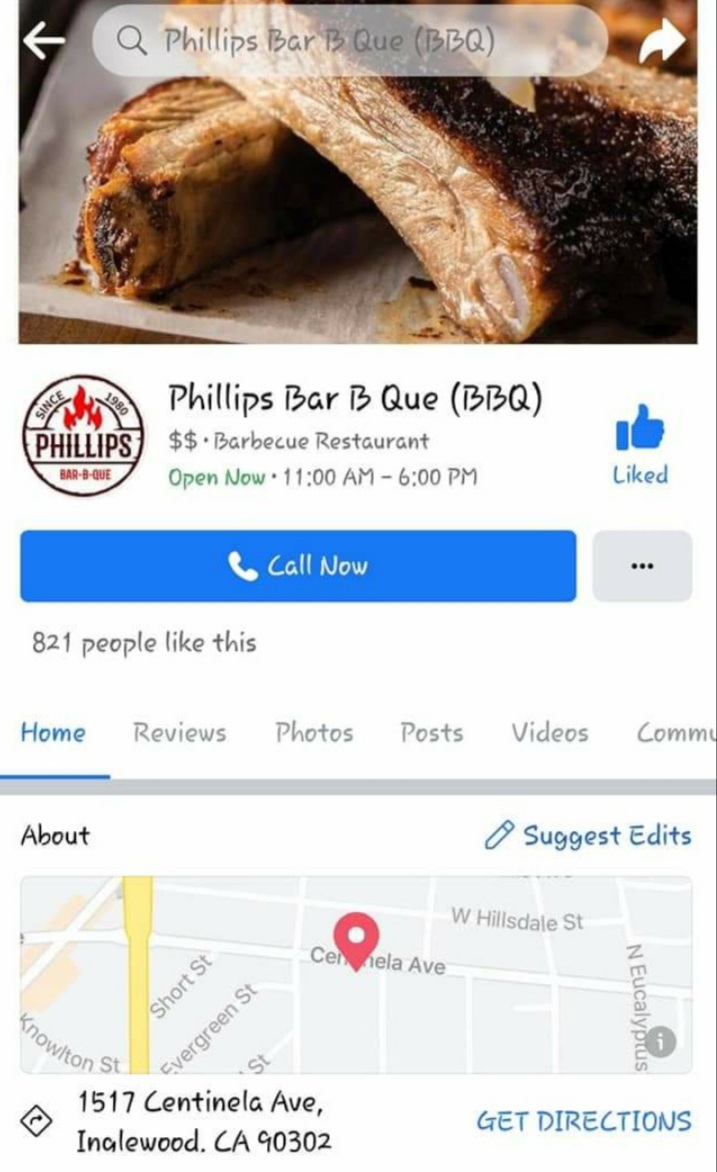Open the Community tab
The width and height of the screenshot is (717, 1172).
[x=676, y=733]
